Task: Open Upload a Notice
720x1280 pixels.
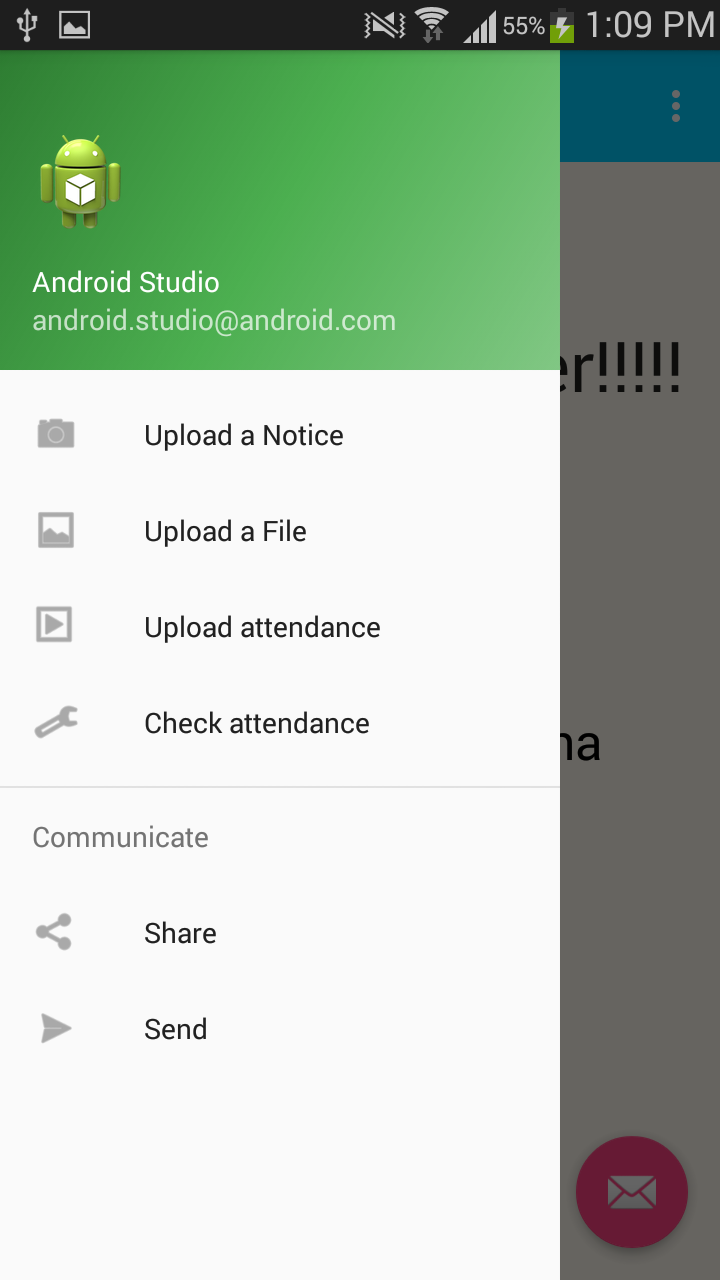Action: [243, 435]
